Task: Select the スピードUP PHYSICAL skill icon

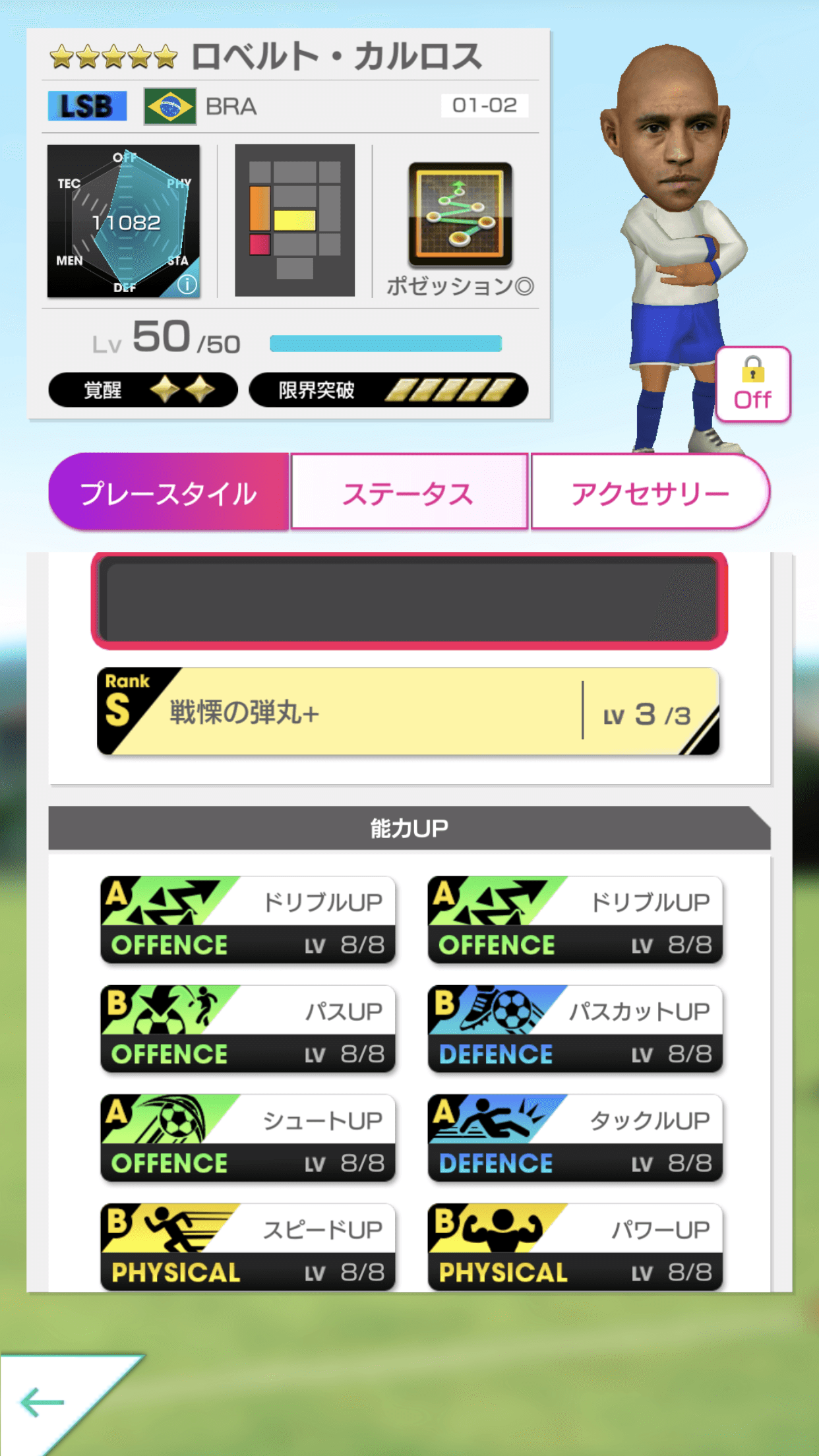Action: click(x=247, y=1246)
